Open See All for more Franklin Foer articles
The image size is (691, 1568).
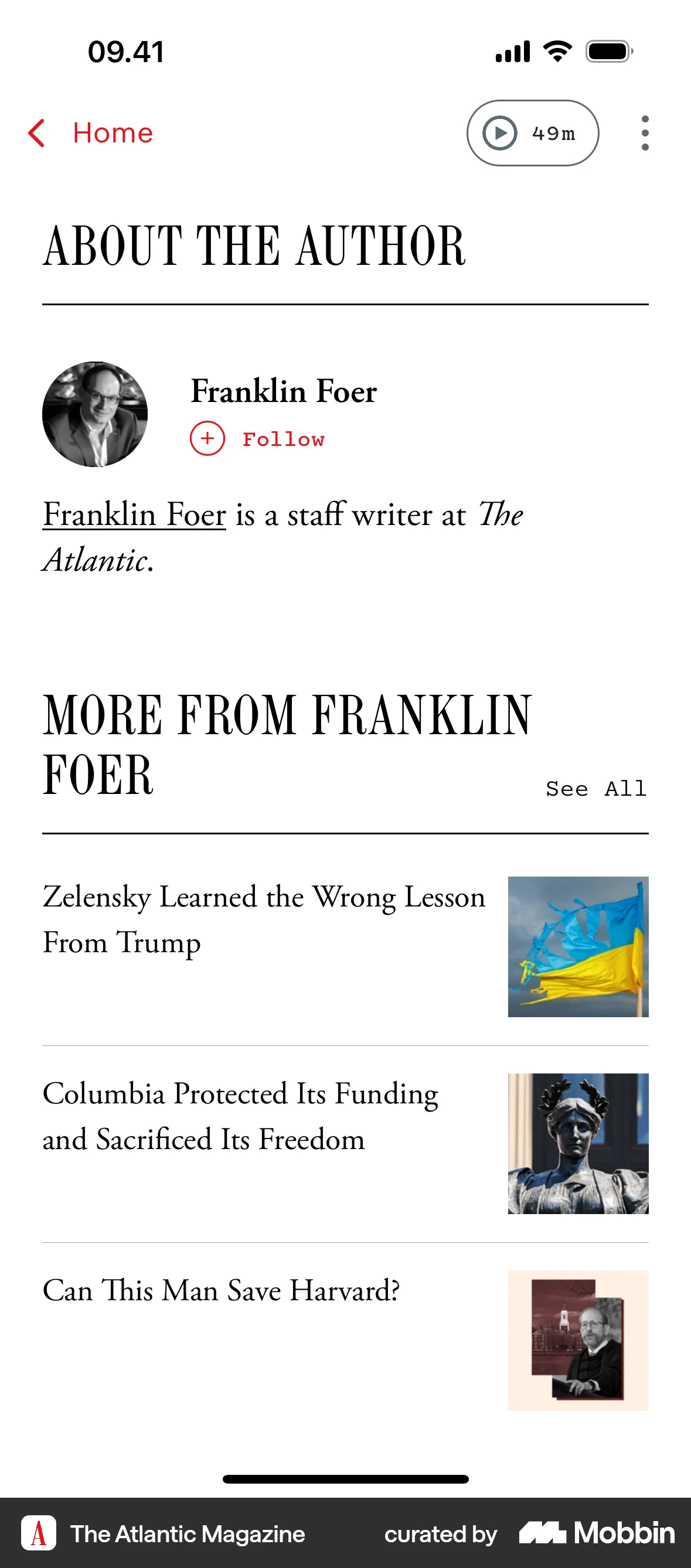click(595, 788)
